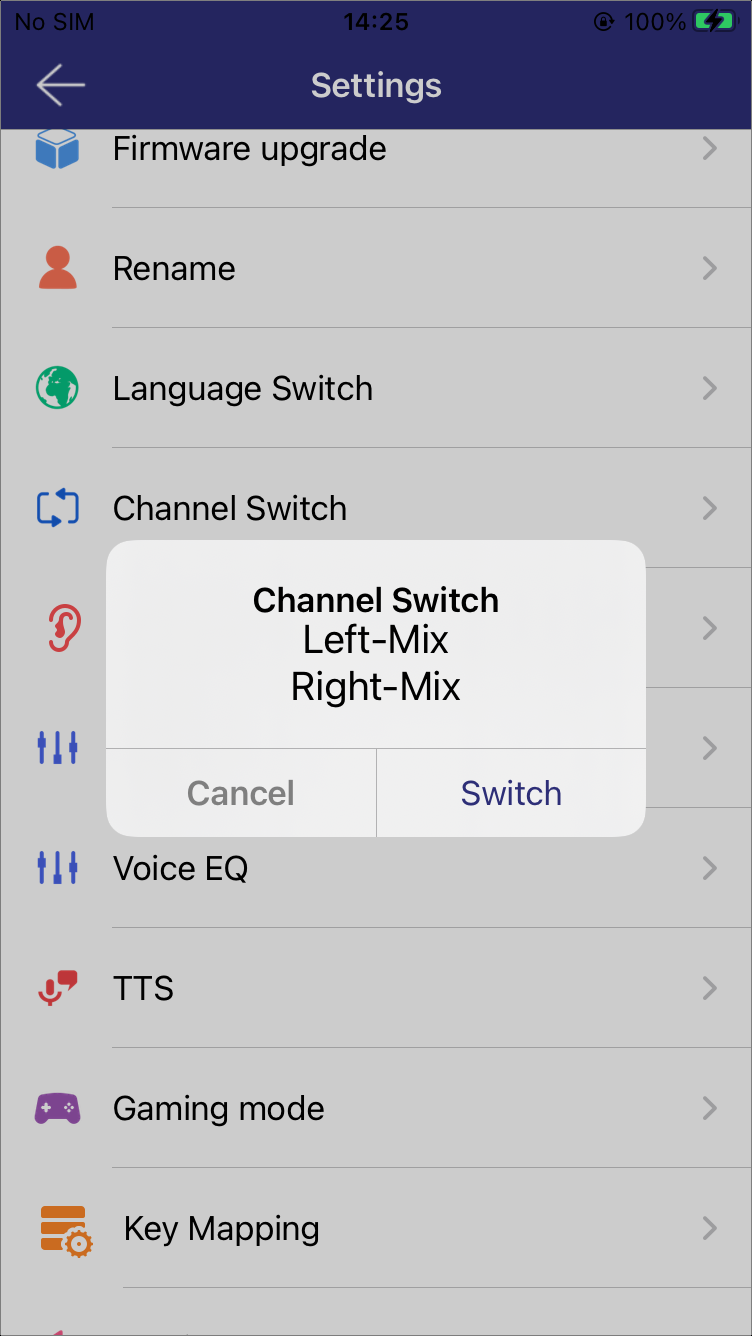The height and width of the screenshot is (1336, 752).
Task: Open Key Mapping settings
Action: click(x=376, y=1228)
